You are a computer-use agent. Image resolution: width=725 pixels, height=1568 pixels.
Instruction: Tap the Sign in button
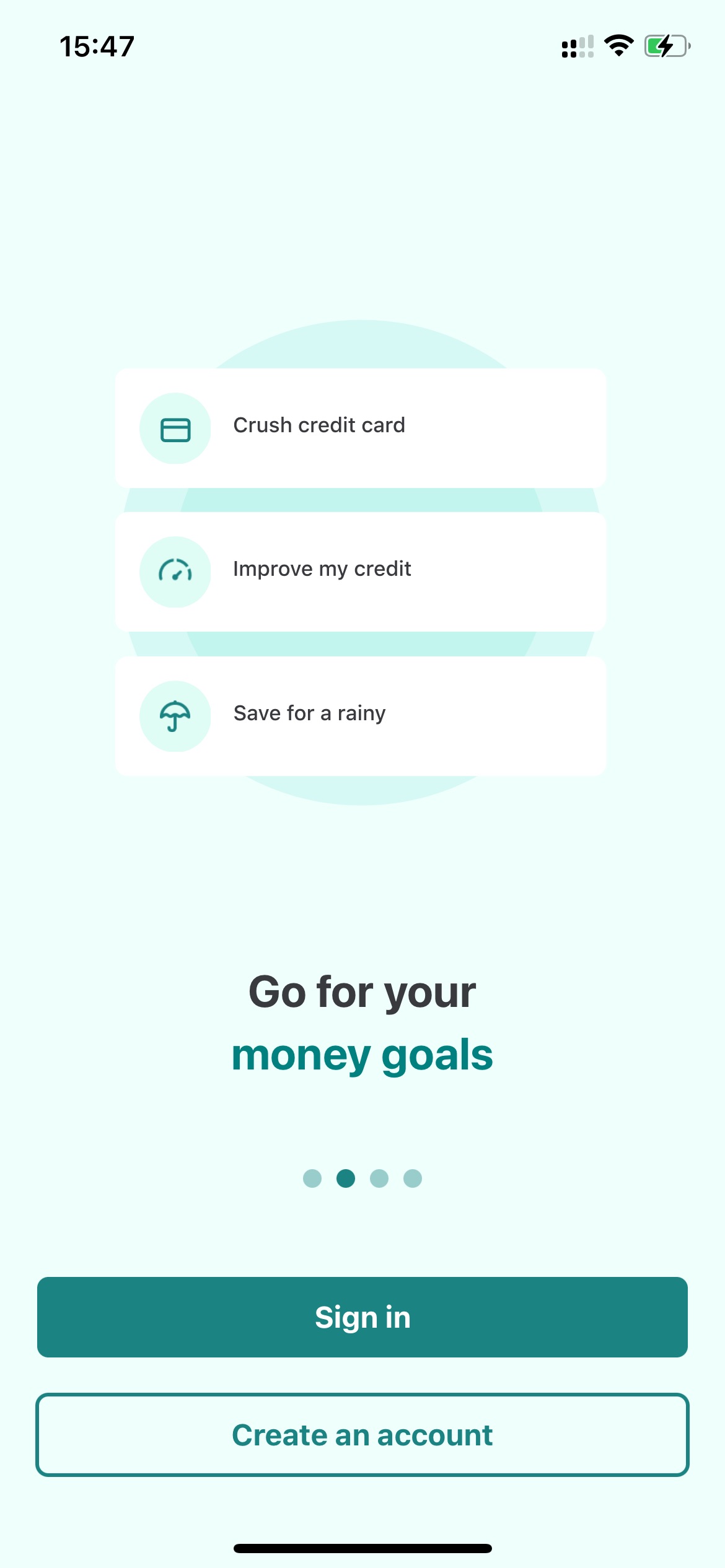362,1317
